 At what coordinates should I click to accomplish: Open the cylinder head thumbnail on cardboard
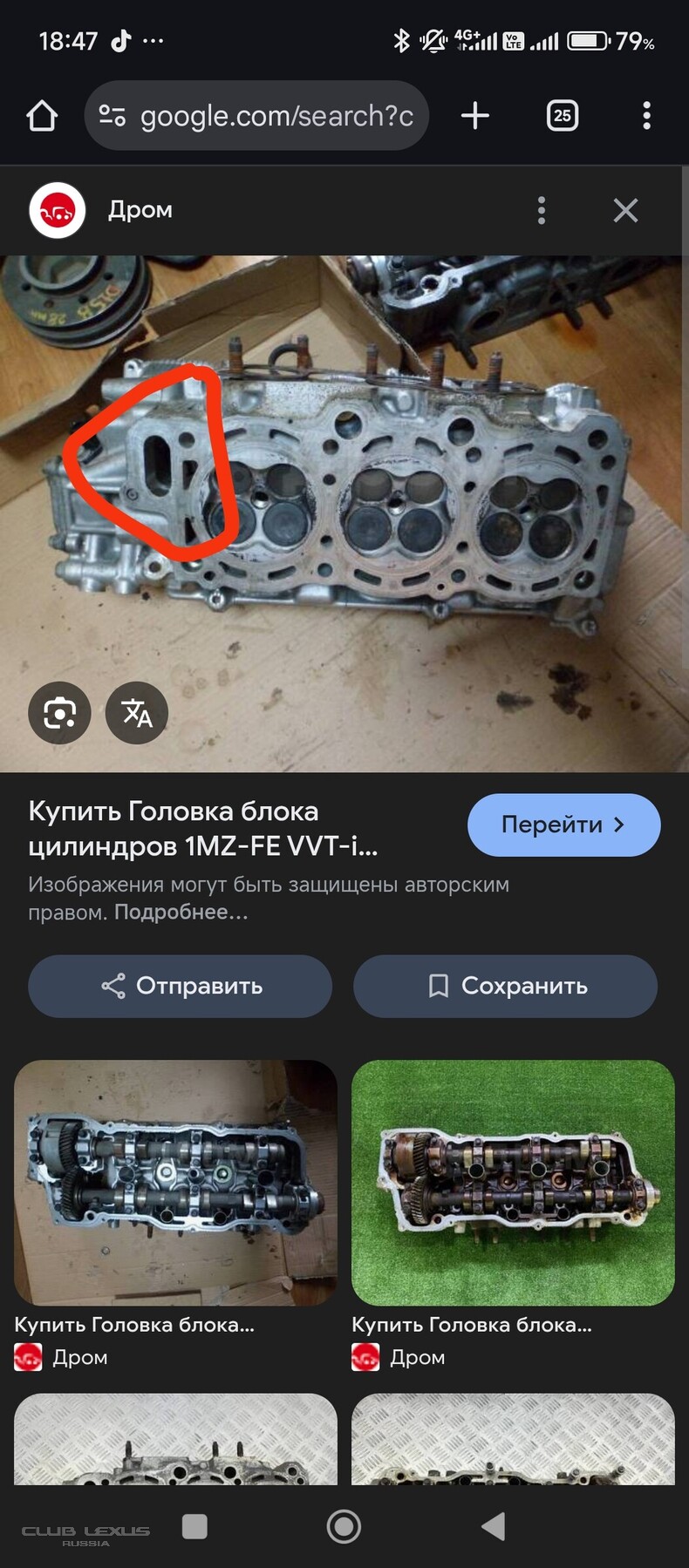click(x=175, y=1182)
